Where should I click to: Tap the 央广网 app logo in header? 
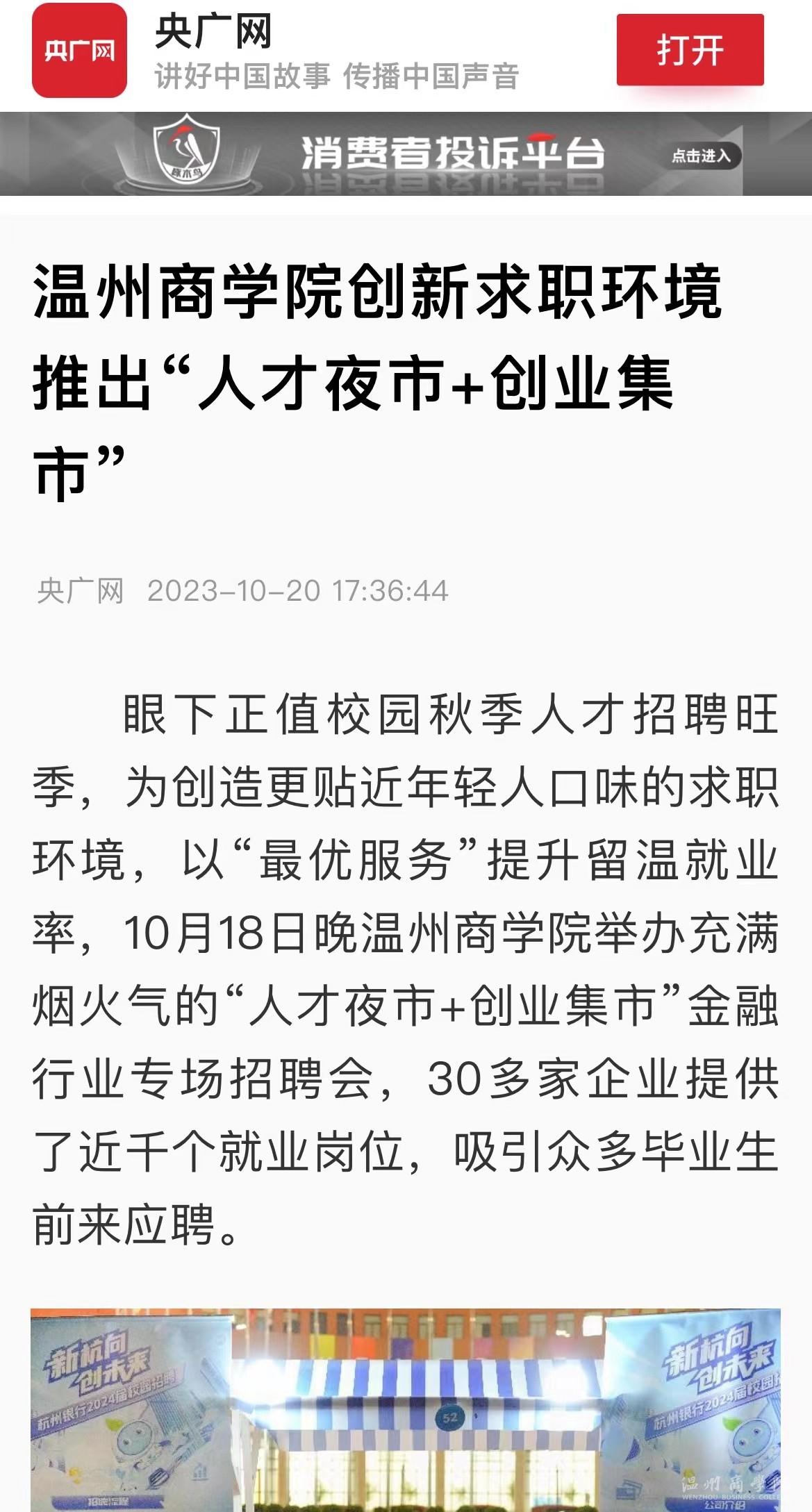(79, 50)
